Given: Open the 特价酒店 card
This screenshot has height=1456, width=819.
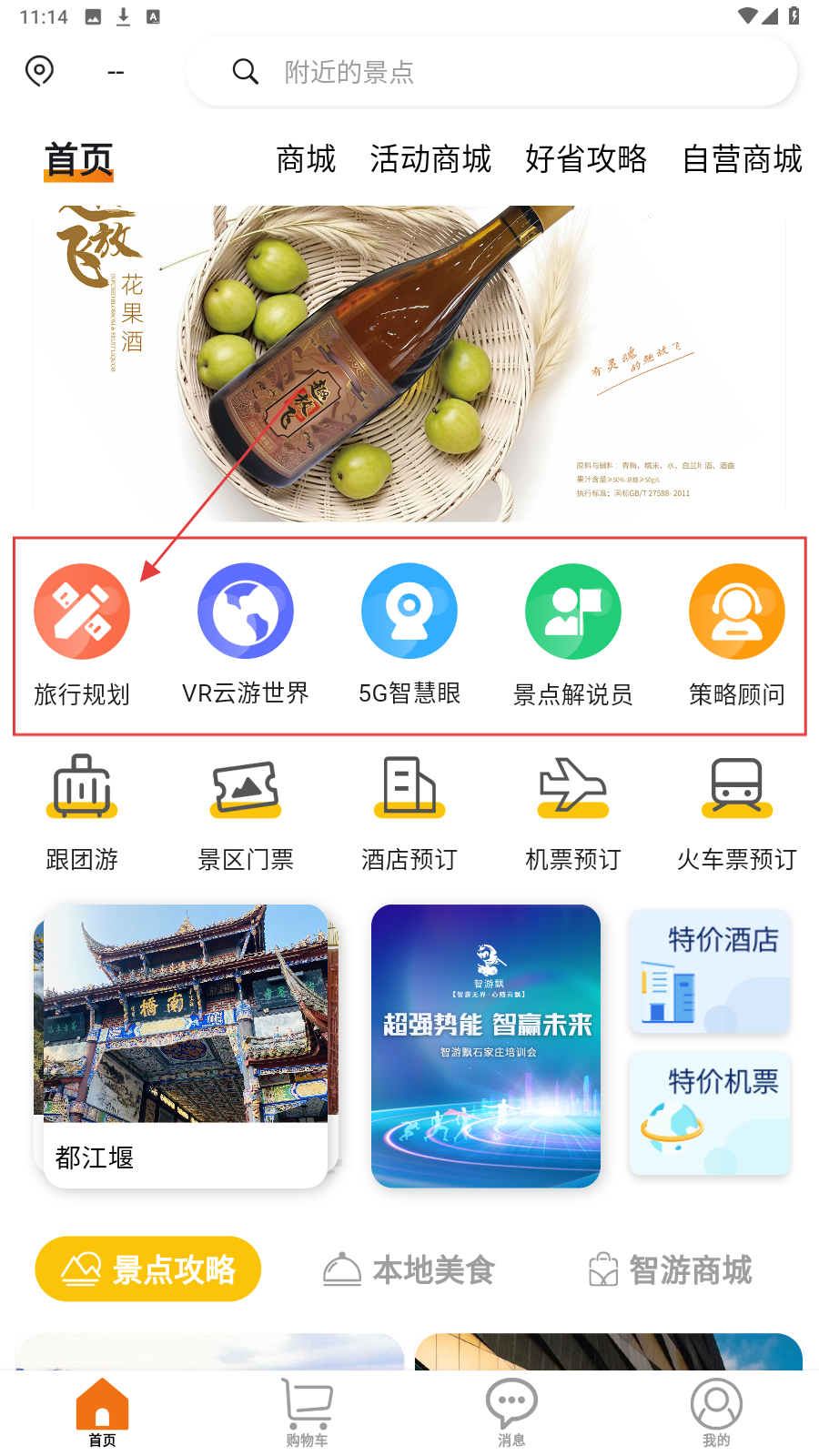Looking at the screenshot, I should [710, 970].
